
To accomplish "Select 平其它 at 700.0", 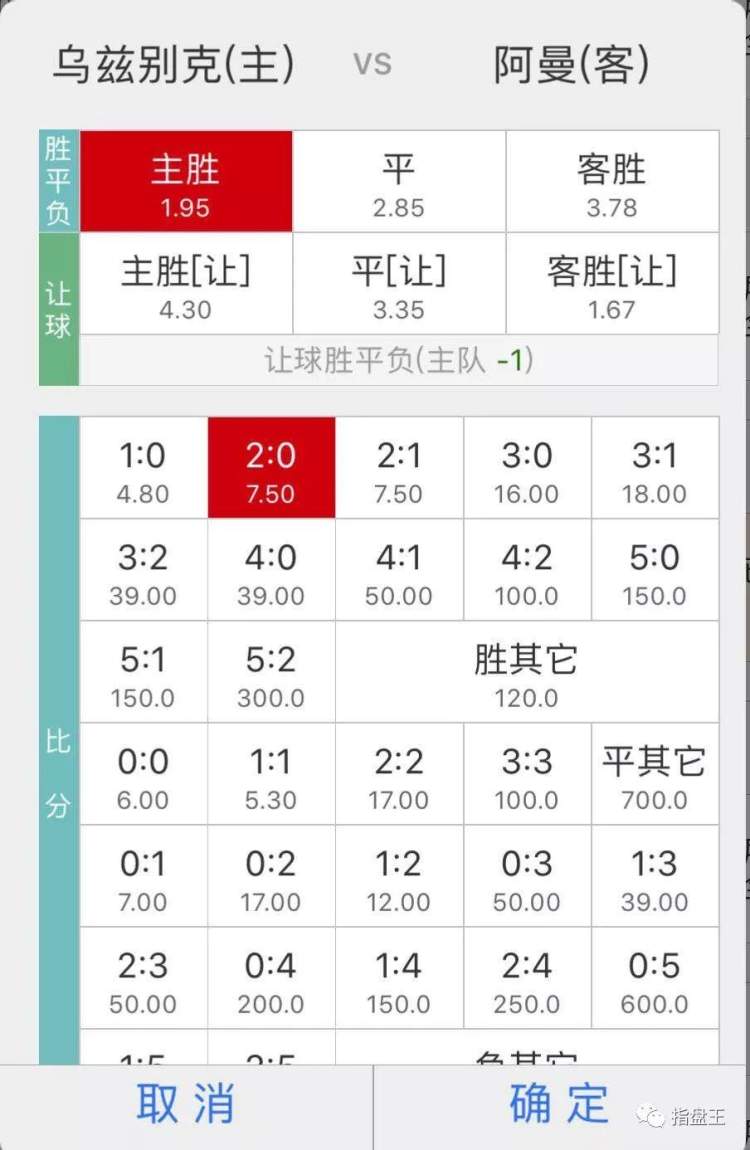I will pyautogui.click(x=655, y=774).
